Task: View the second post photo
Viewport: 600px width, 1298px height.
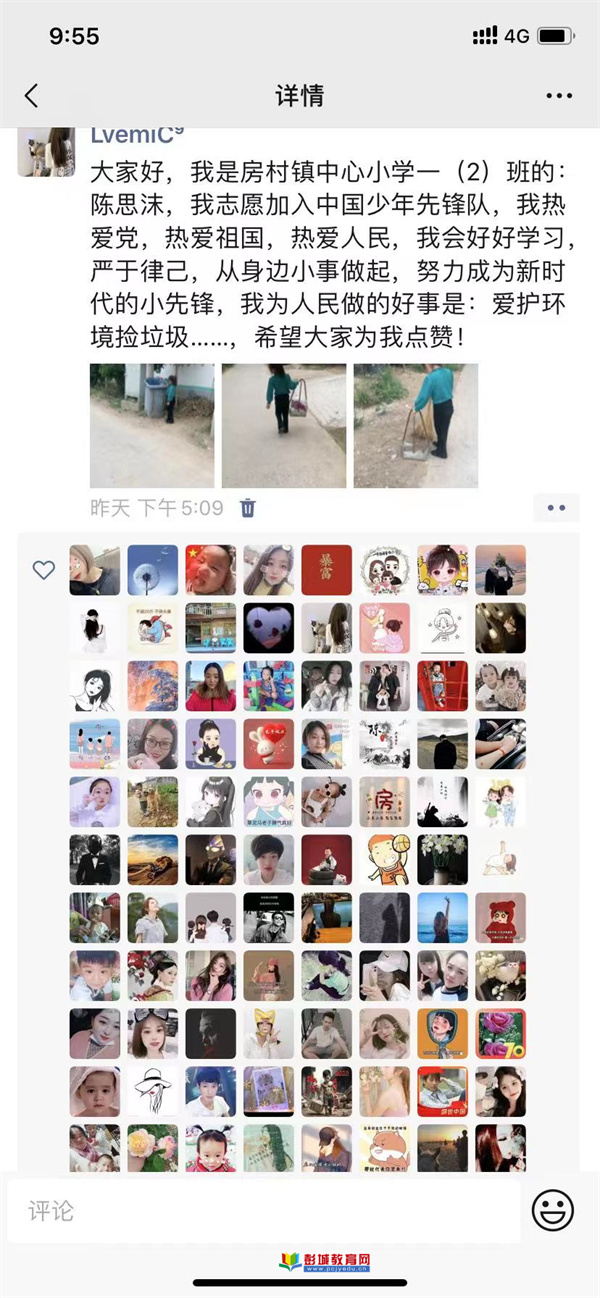Action: pyautogui.click(x=284, y=425)
